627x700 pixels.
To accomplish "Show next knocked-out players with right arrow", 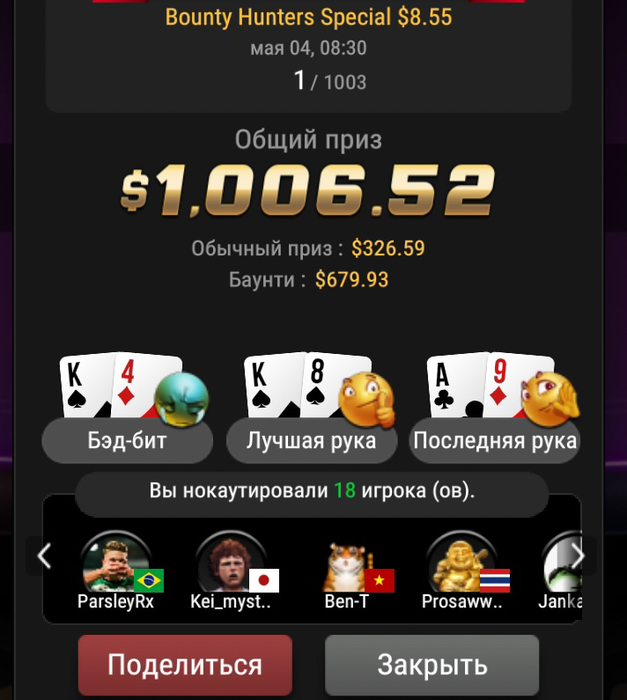I will click(577, 556).
